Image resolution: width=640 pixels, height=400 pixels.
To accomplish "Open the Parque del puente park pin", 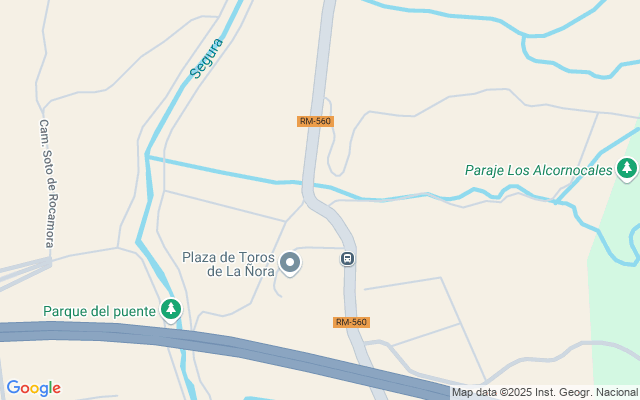I will (x=171, y=310).
